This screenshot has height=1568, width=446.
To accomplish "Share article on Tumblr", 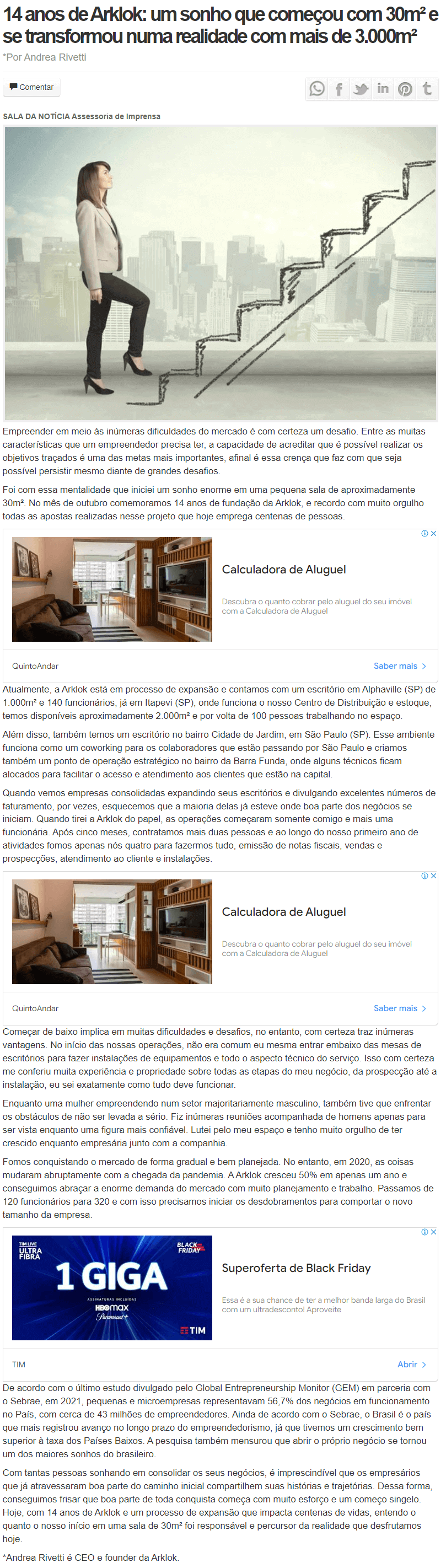I will 427,89.
